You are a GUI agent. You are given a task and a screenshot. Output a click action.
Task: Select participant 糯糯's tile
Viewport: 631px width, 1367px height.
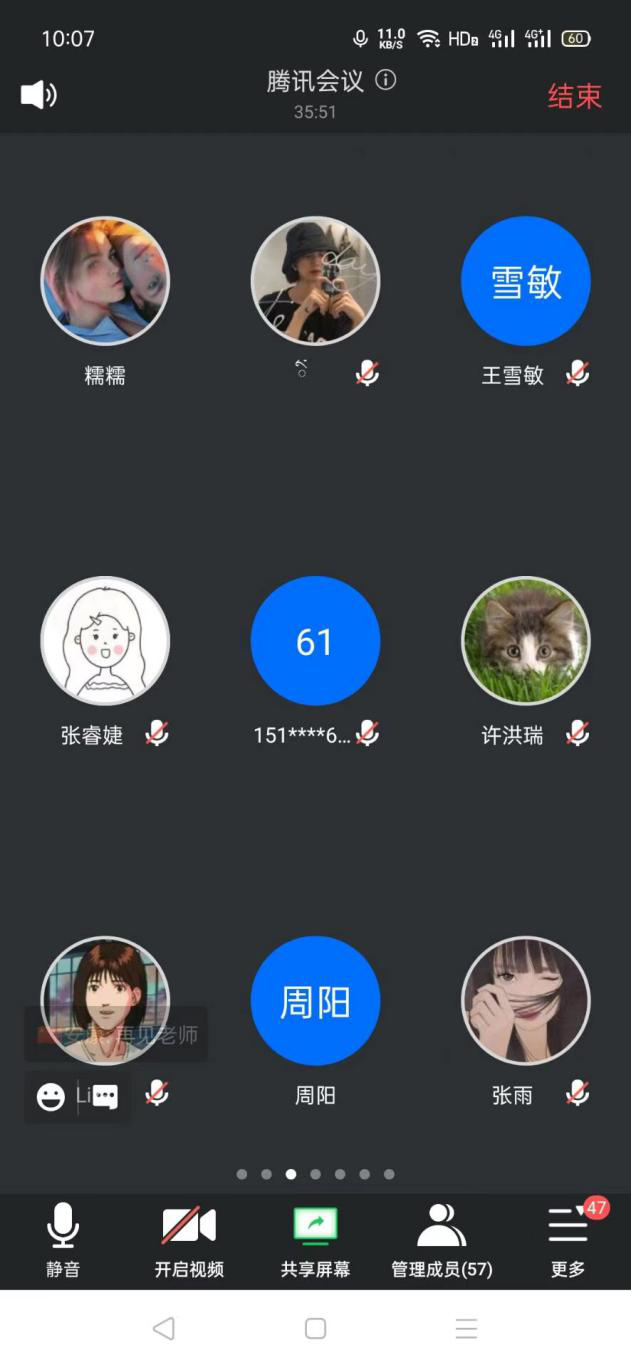(105, 282)
